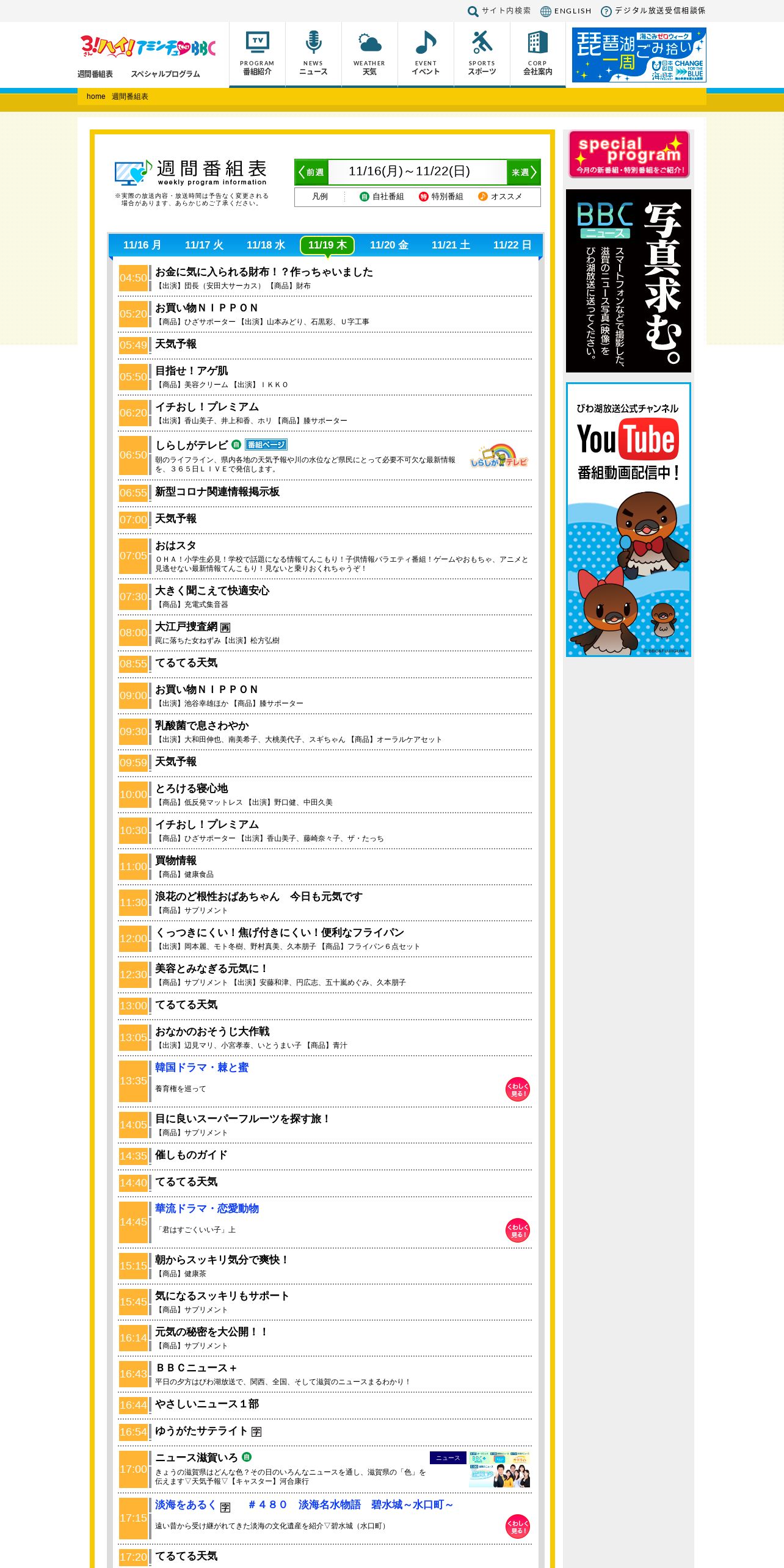Open the WEATHER 天気 page

[x=369, y=54]
